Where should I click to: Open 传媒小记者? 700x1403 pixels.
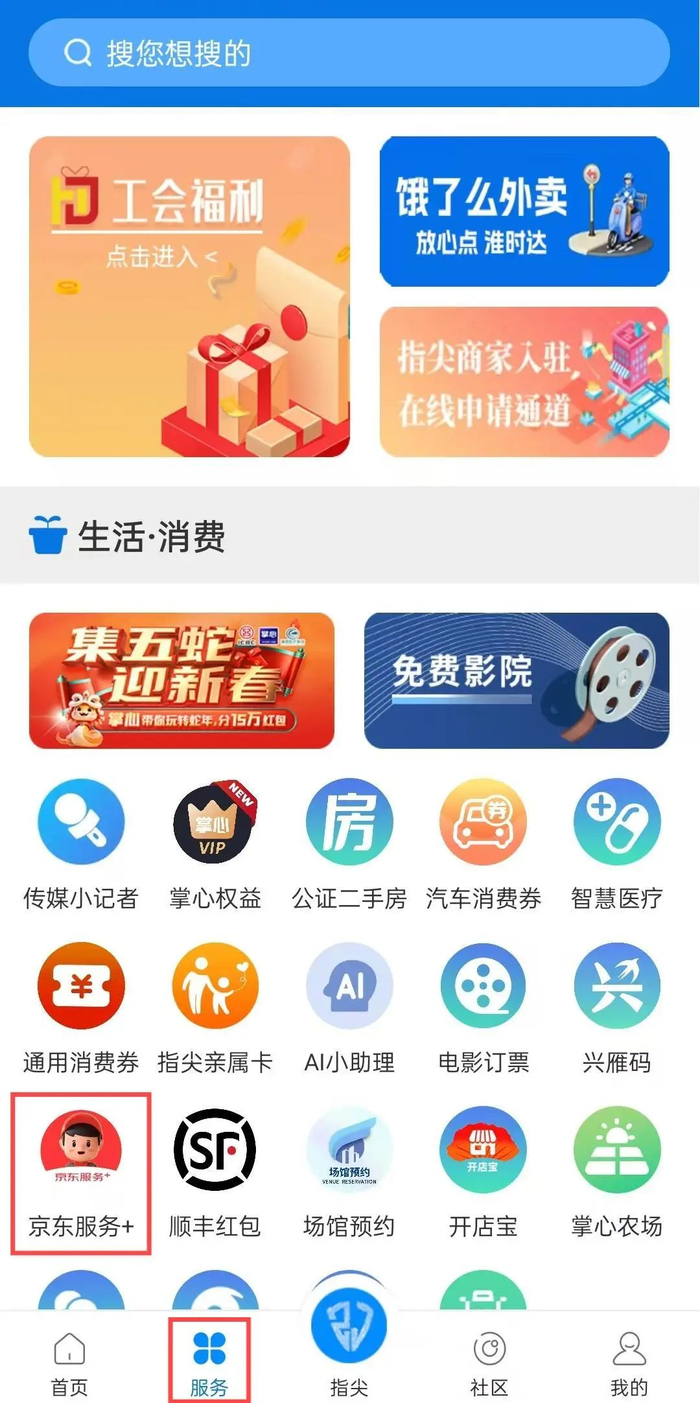pyautogui.click(x=81, y=844)
